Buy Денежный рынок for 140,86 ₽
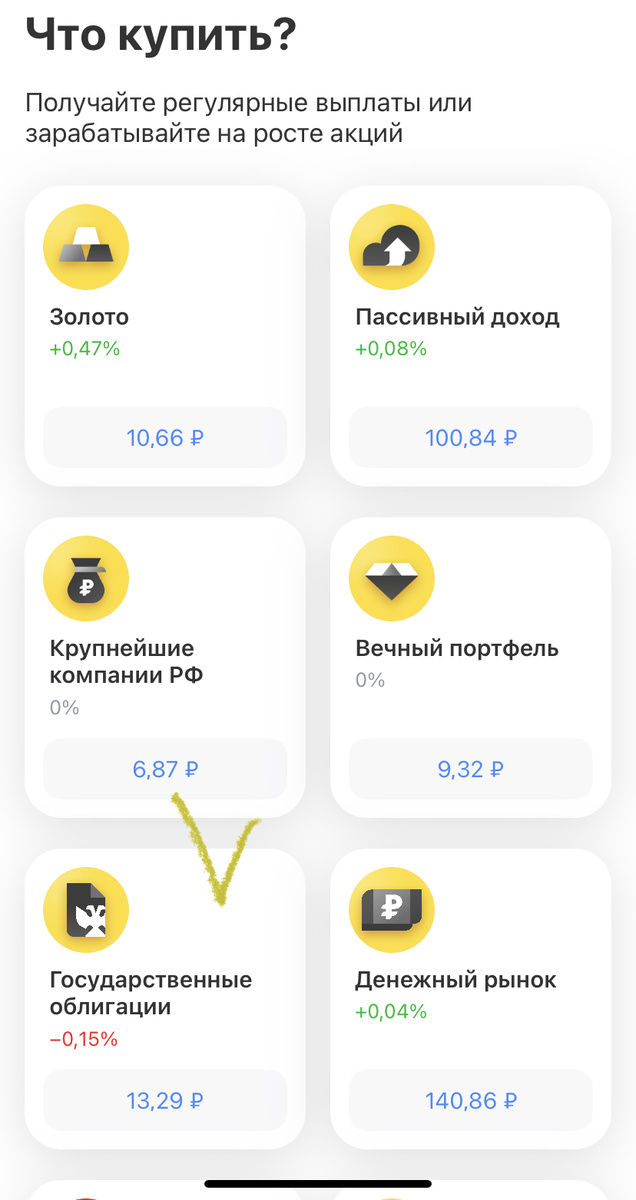Image resolution: width=636 pixels, height=1200 pixels. 470,1101
